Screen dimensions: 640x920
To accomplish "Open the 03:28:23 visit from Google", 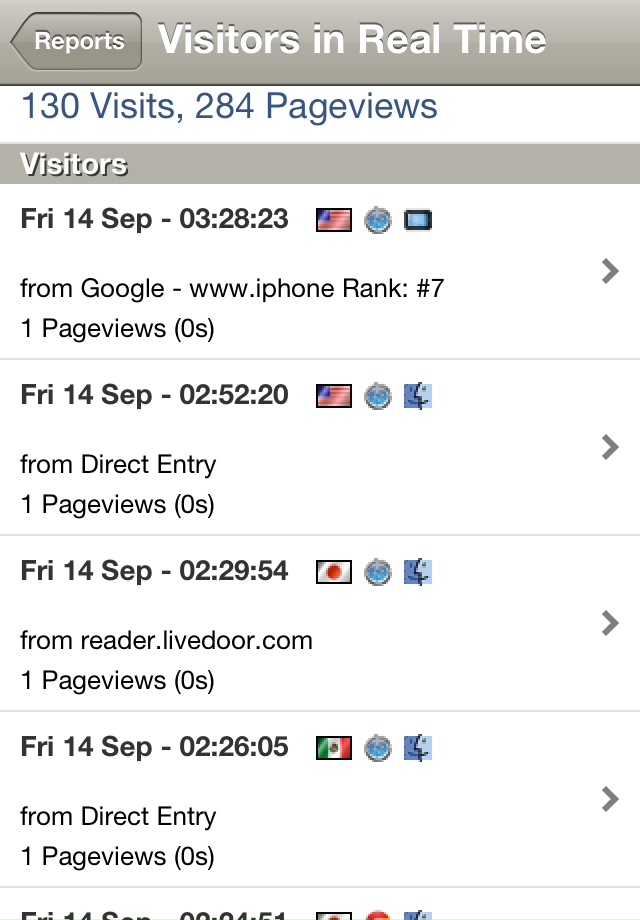I will [x=320, y=272].
